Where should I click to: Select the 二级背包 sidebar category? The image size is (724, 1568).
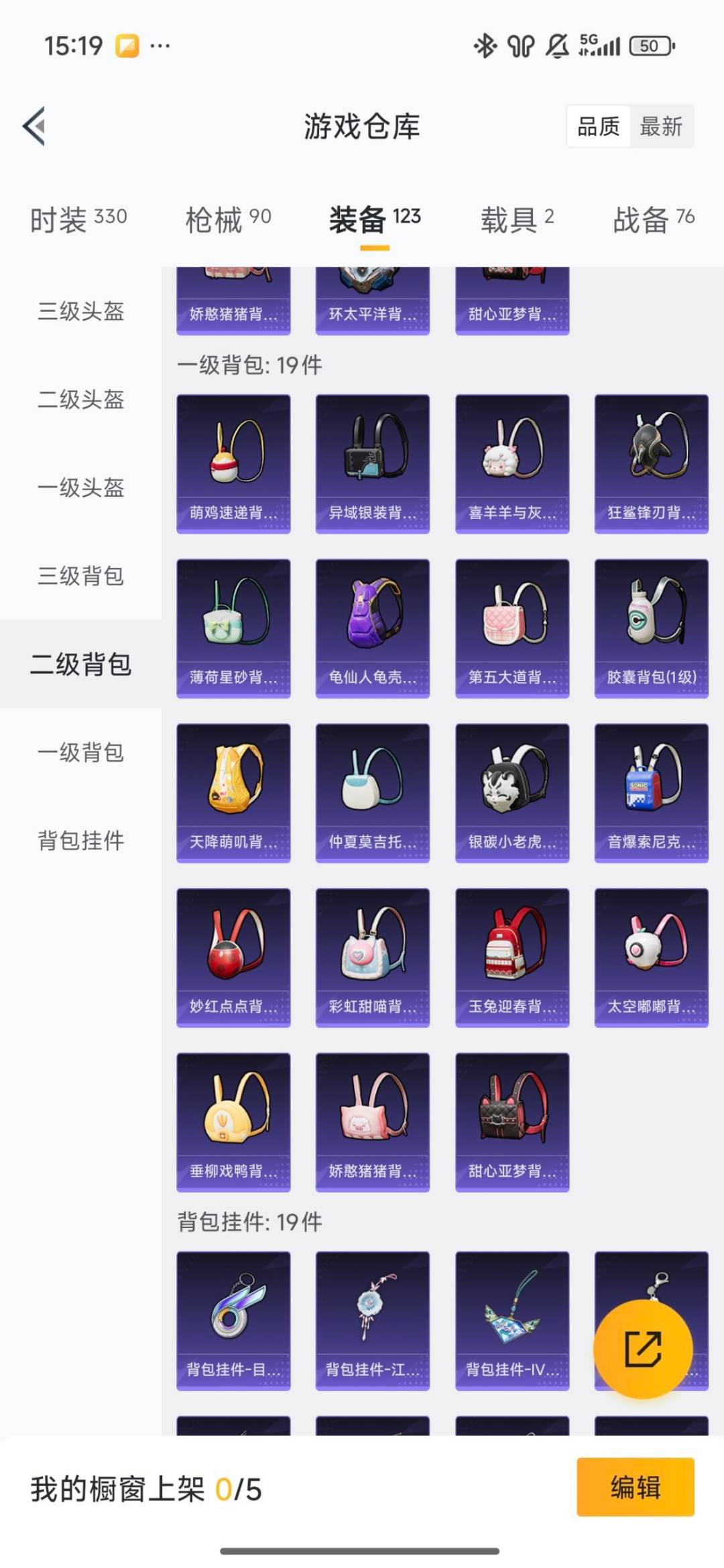coord(80,662)
